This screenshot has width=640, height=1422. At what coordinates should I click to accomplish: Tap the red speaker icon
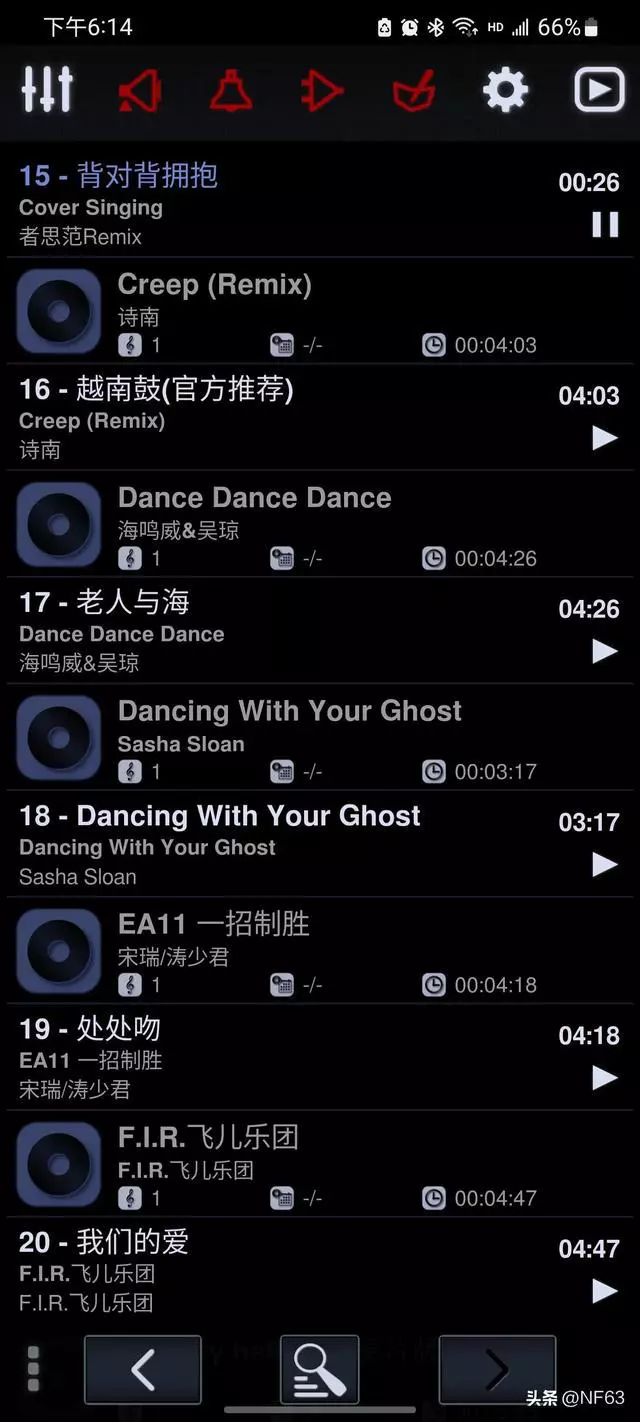tap(138, 92)
